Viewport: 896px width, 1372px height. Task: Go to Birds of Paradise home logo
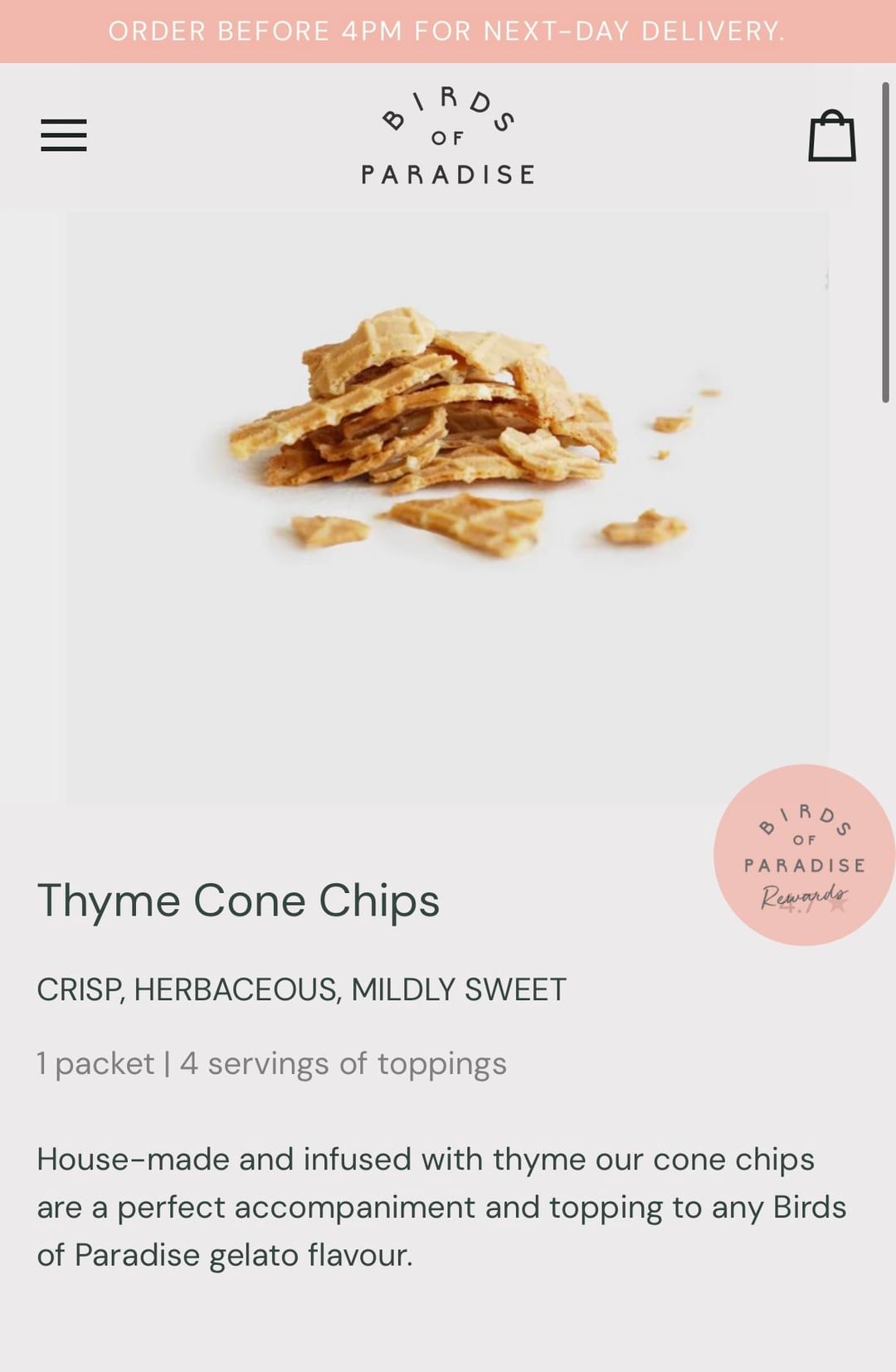[448, 135]
